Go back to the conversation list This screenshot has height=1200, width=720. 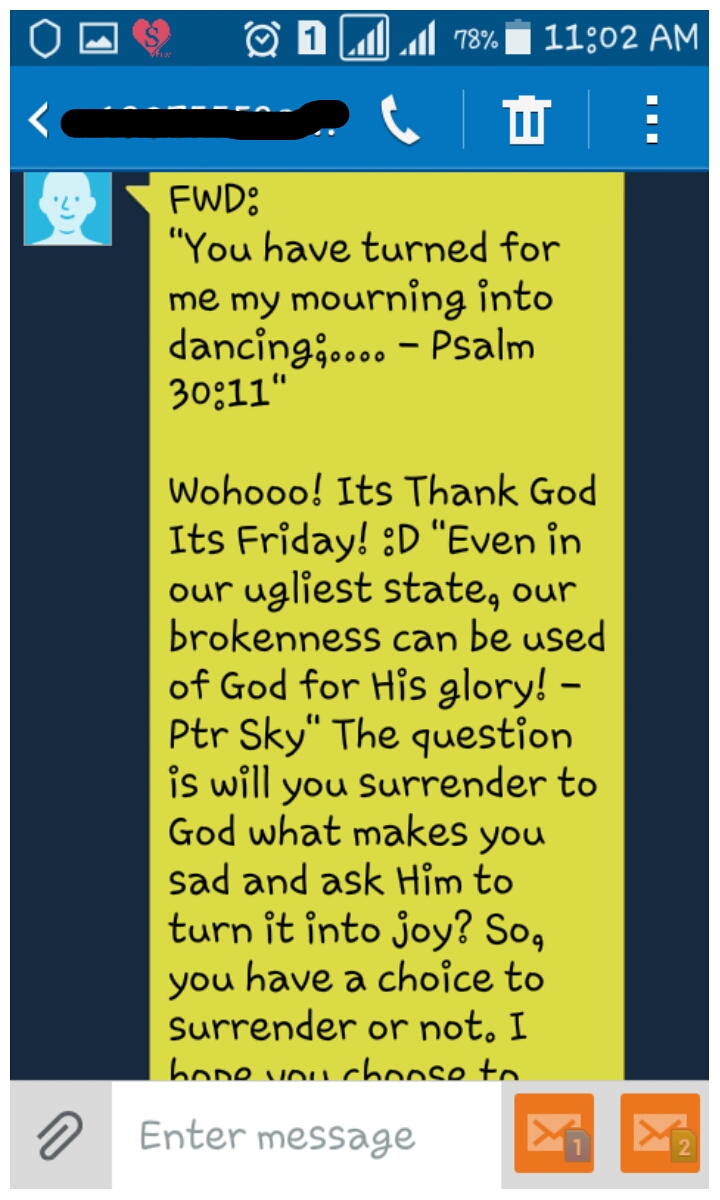click(38, 120)
